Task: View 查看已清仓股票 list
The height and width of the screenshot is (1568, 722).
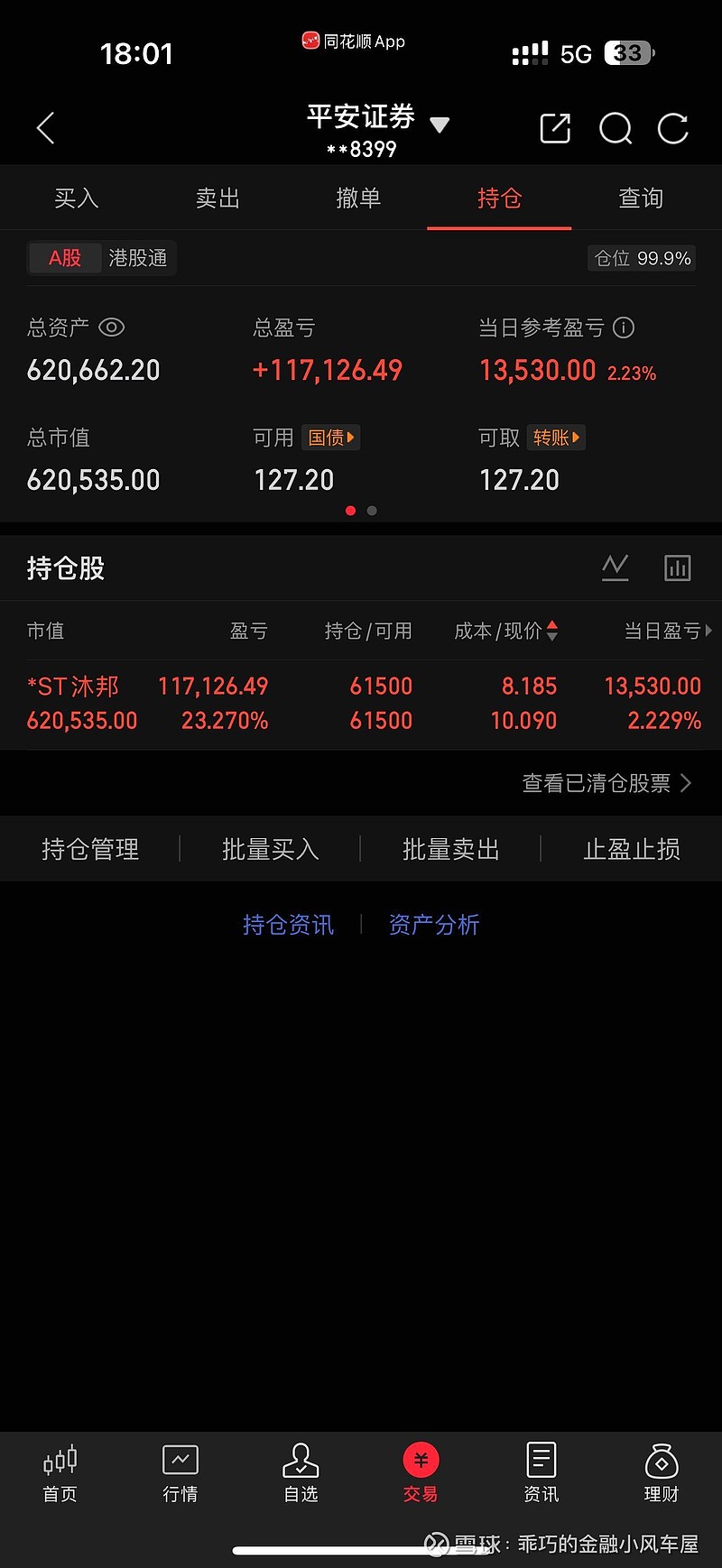Action: tap(606, 783)
